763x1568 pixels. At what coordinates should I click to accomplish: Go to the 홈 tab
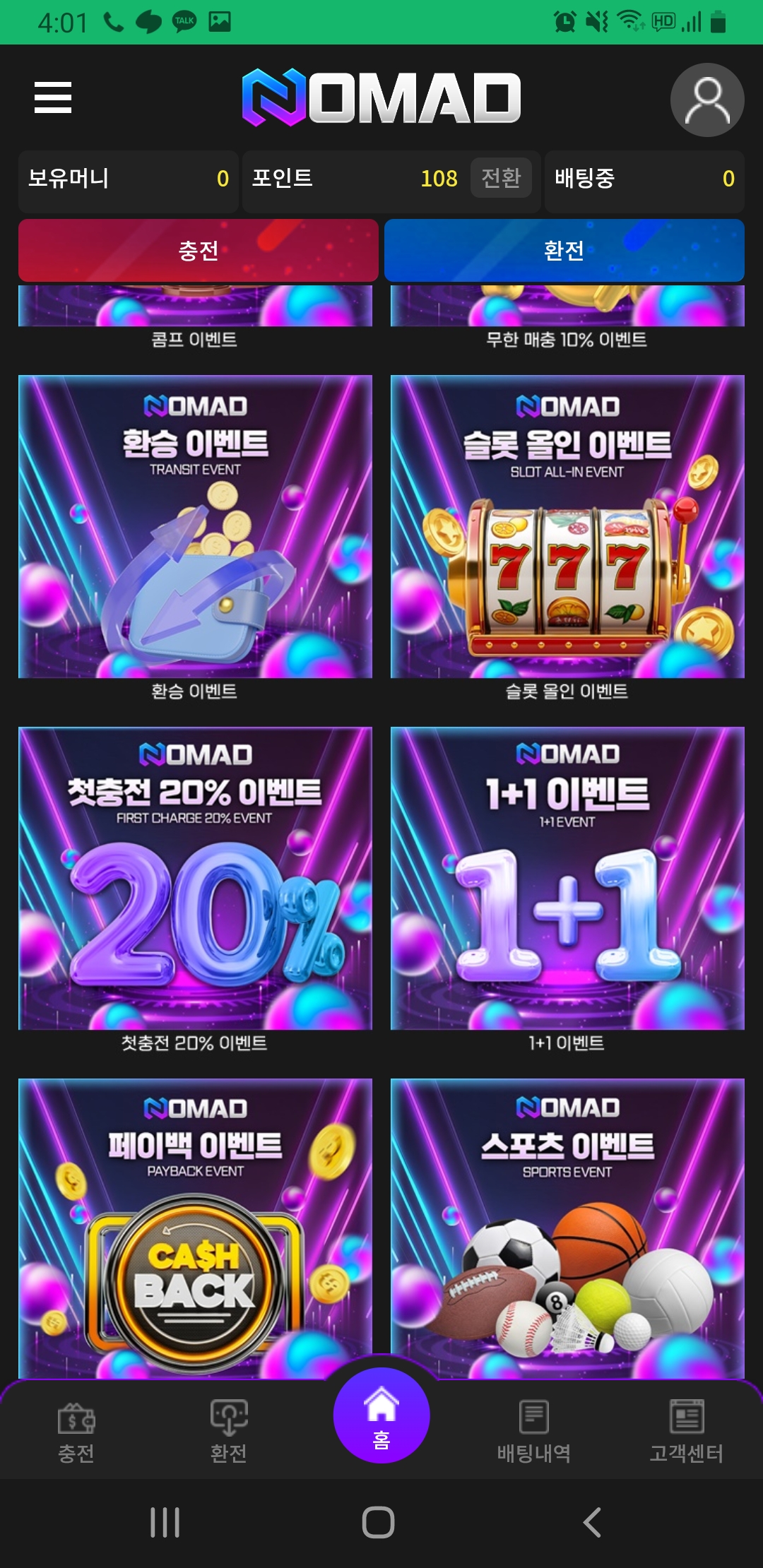click(381, 1415)
